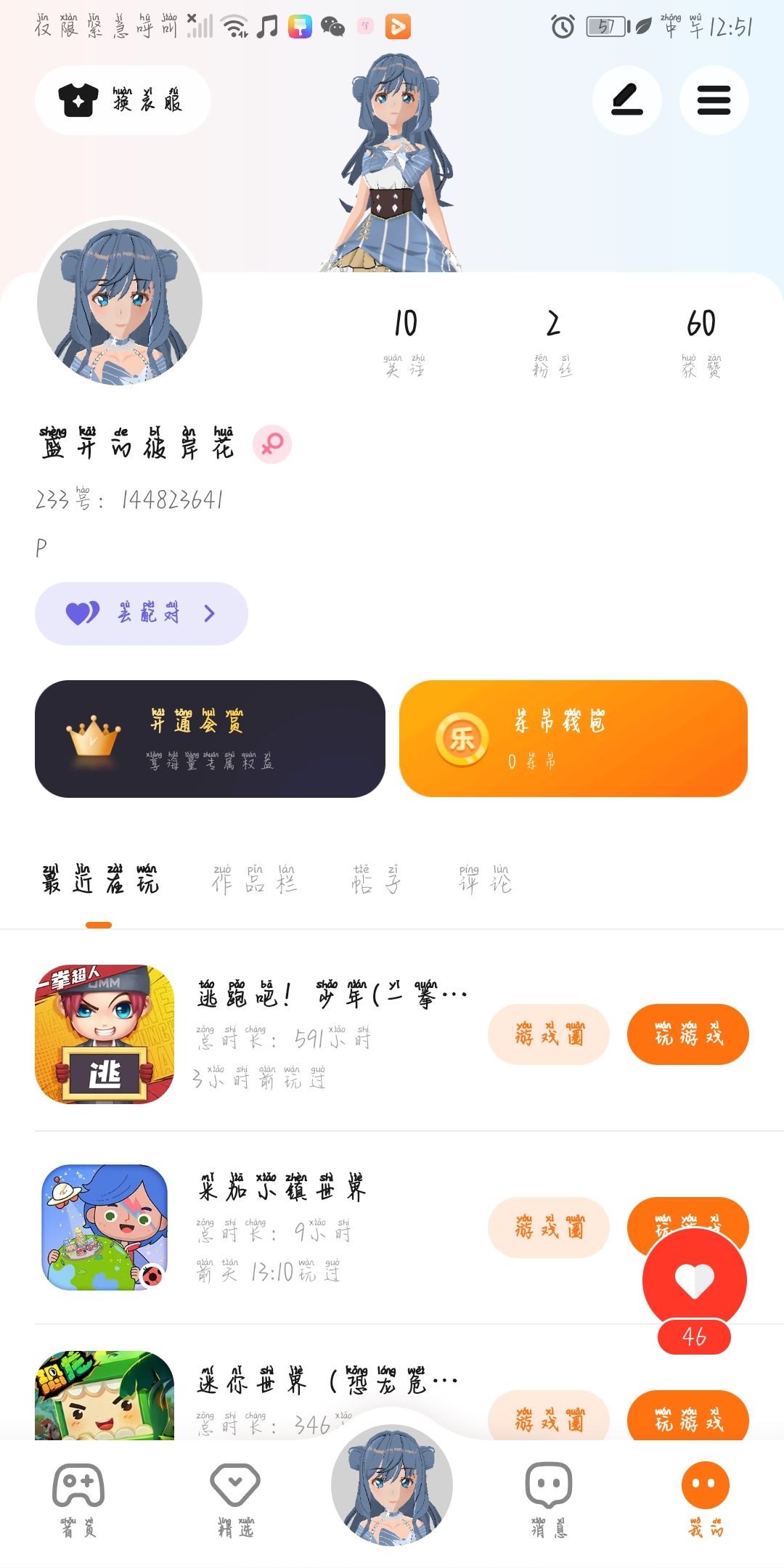Edit profile with the pencil icon
The image size is (784, 1568).
(626, 100)
